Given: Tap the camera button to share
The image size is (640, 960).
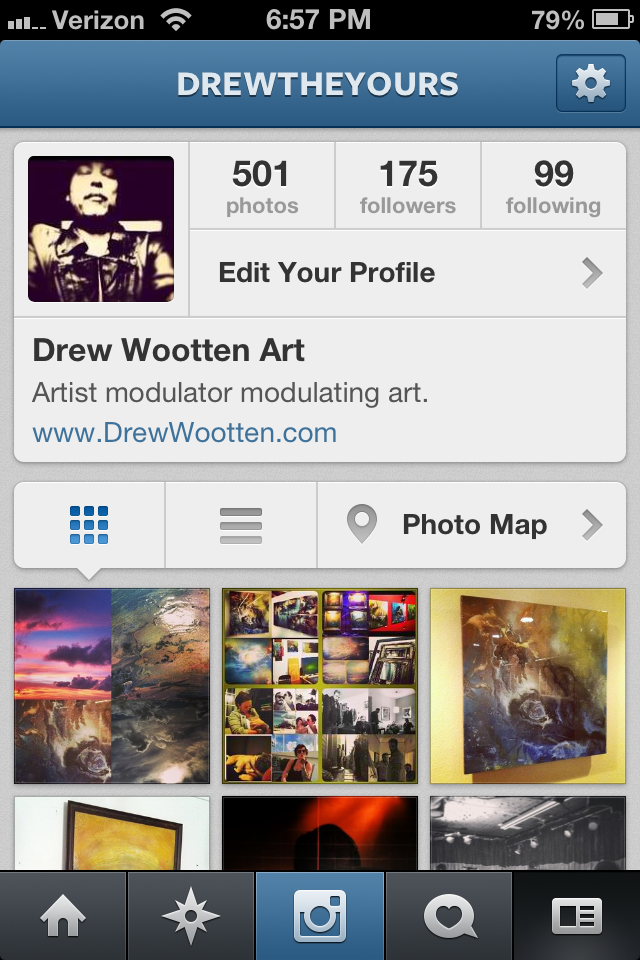Looking at the screenshot, I should [x=320, y=916].
